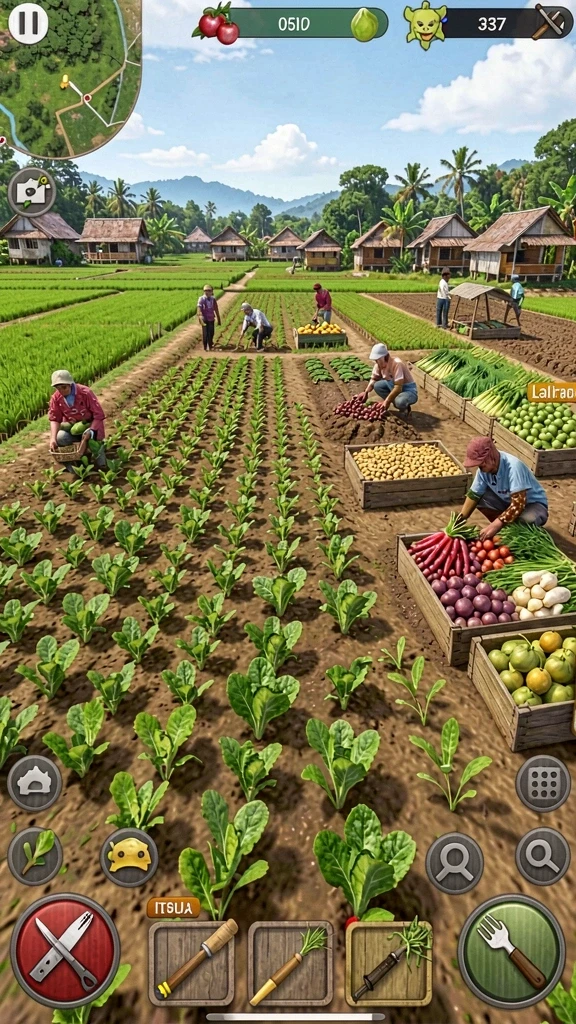Open the grid menu button
This screenshot has width=576, height=1024.
click(543, 783)
